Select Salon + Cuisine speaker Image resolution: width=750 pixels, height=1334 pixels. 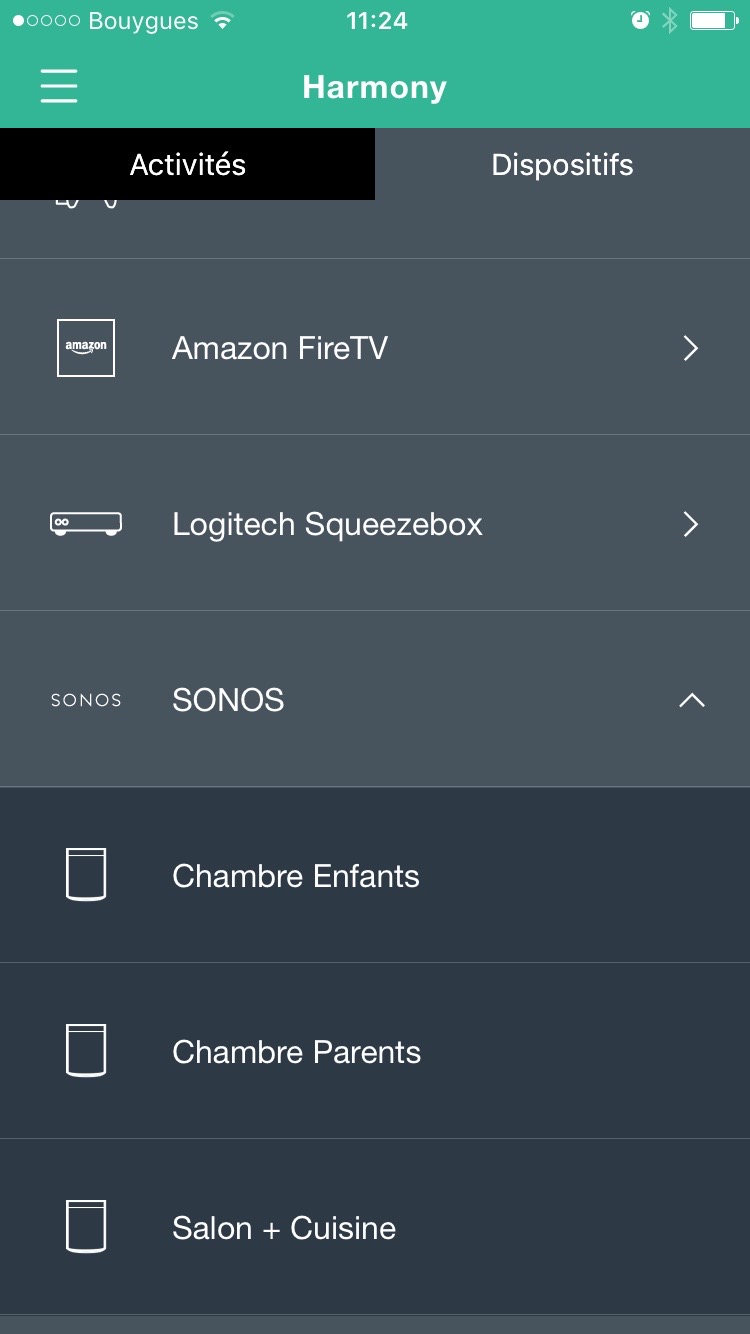(x=375, y=1227)
